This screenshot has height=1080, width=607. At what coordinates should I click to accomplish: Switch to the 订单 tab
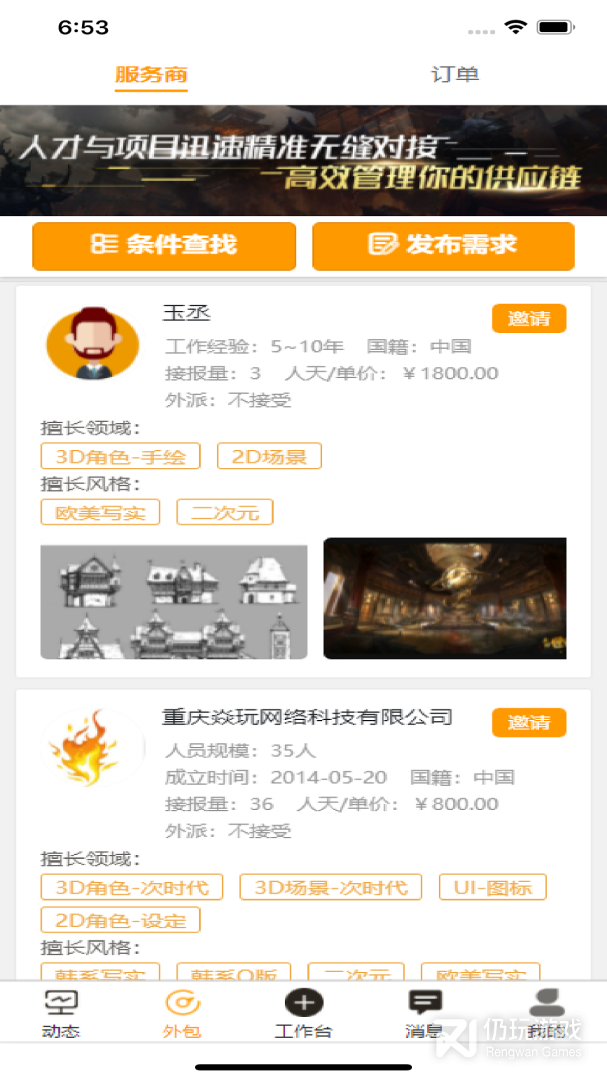455,75
